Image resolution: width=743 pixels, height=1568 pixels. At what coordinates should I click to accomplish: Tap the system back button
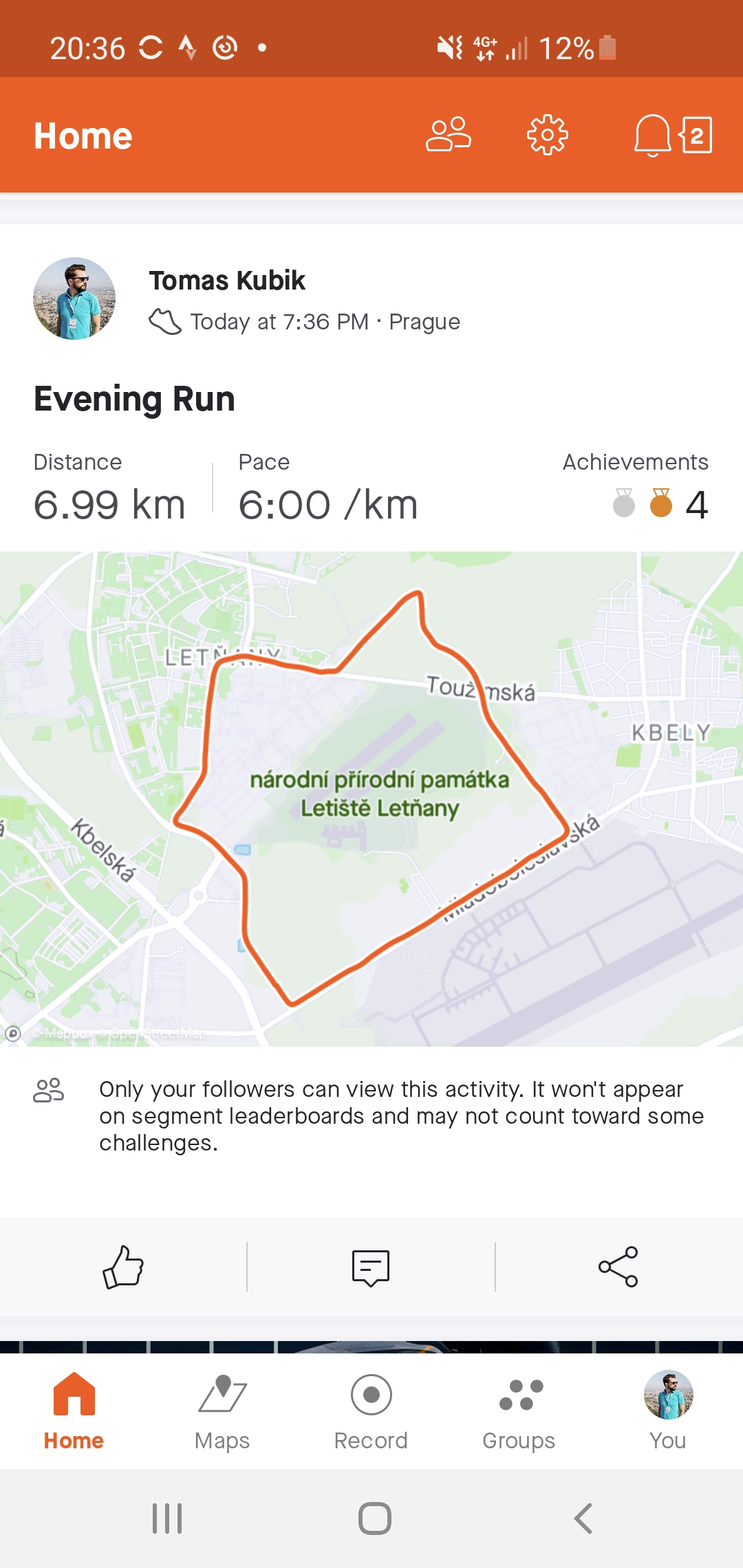tap(583, 1518)
